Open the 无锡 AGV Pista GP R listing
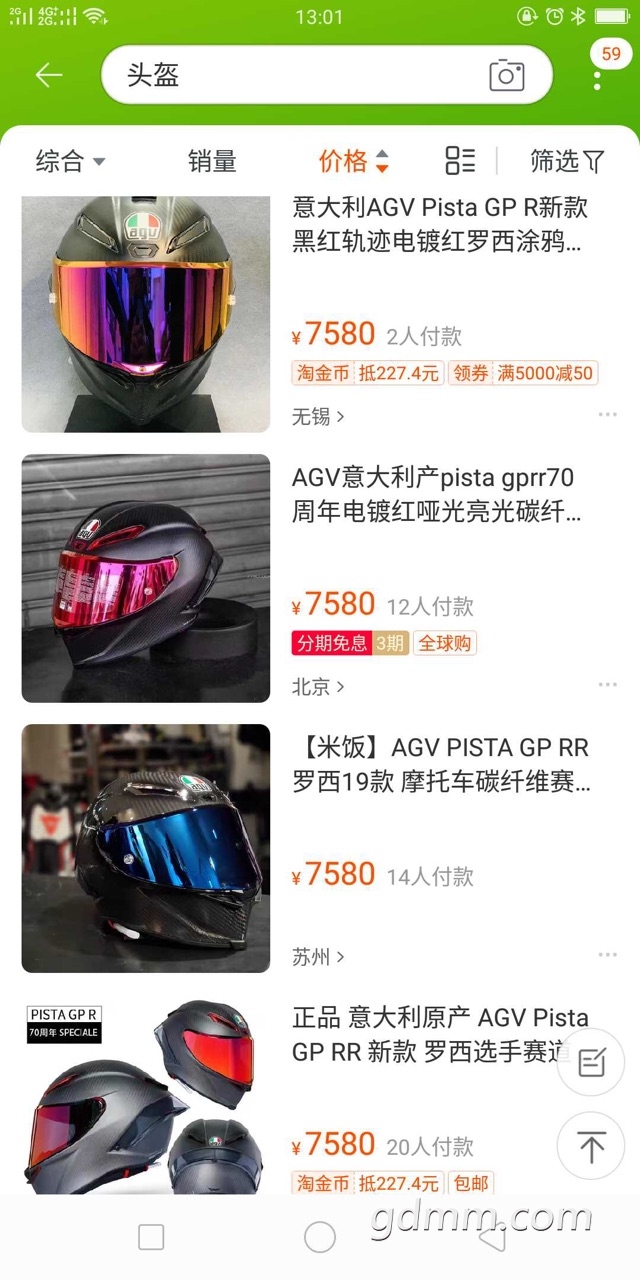 click(440, 224)
